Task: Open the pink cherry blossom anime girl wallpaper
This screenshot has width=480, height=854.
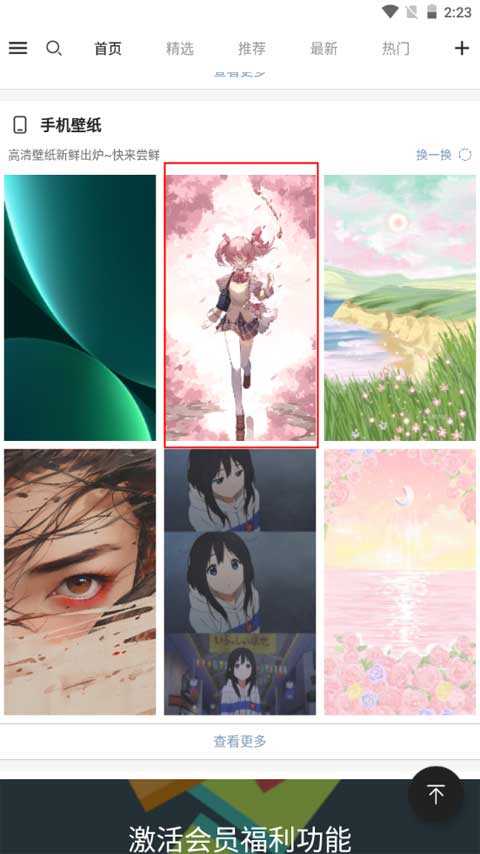Action: pos(241,308)
